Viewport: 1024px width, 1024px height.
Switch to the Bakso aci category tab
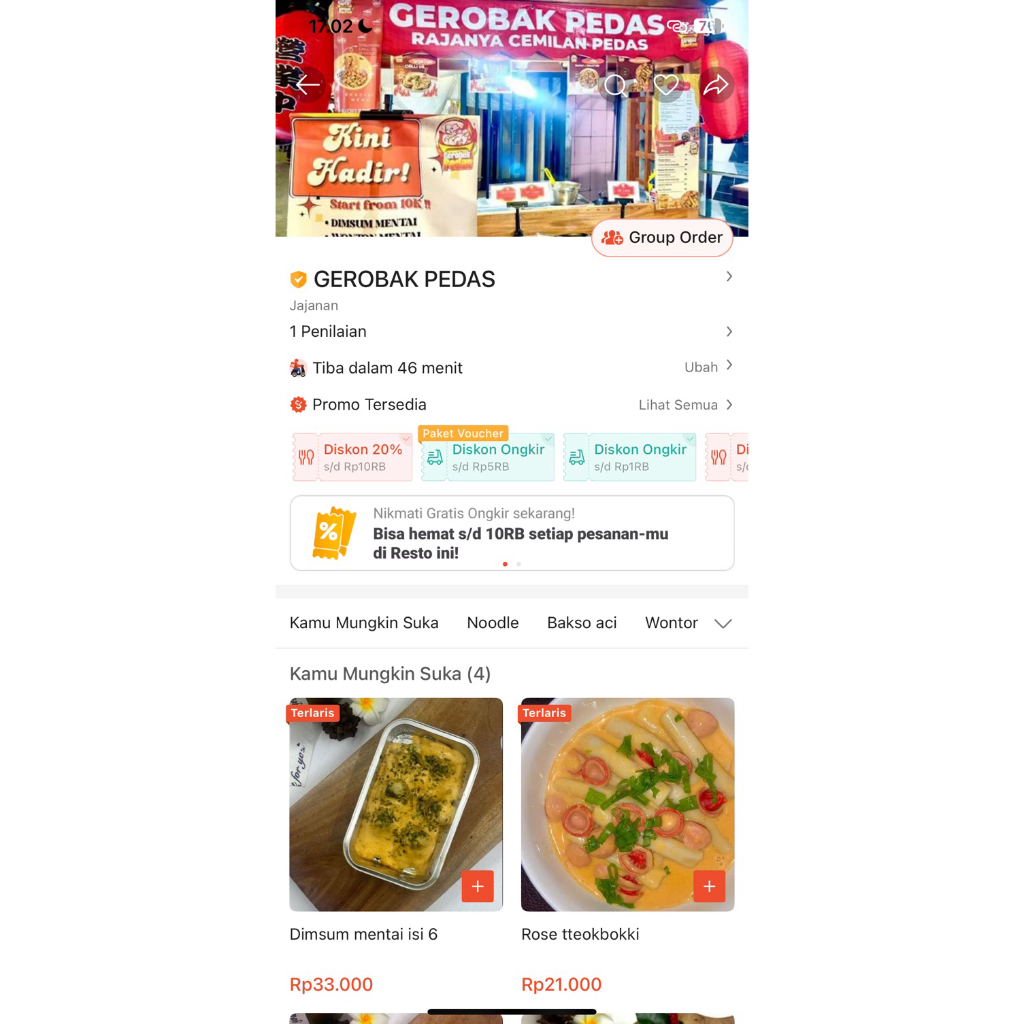582,623
